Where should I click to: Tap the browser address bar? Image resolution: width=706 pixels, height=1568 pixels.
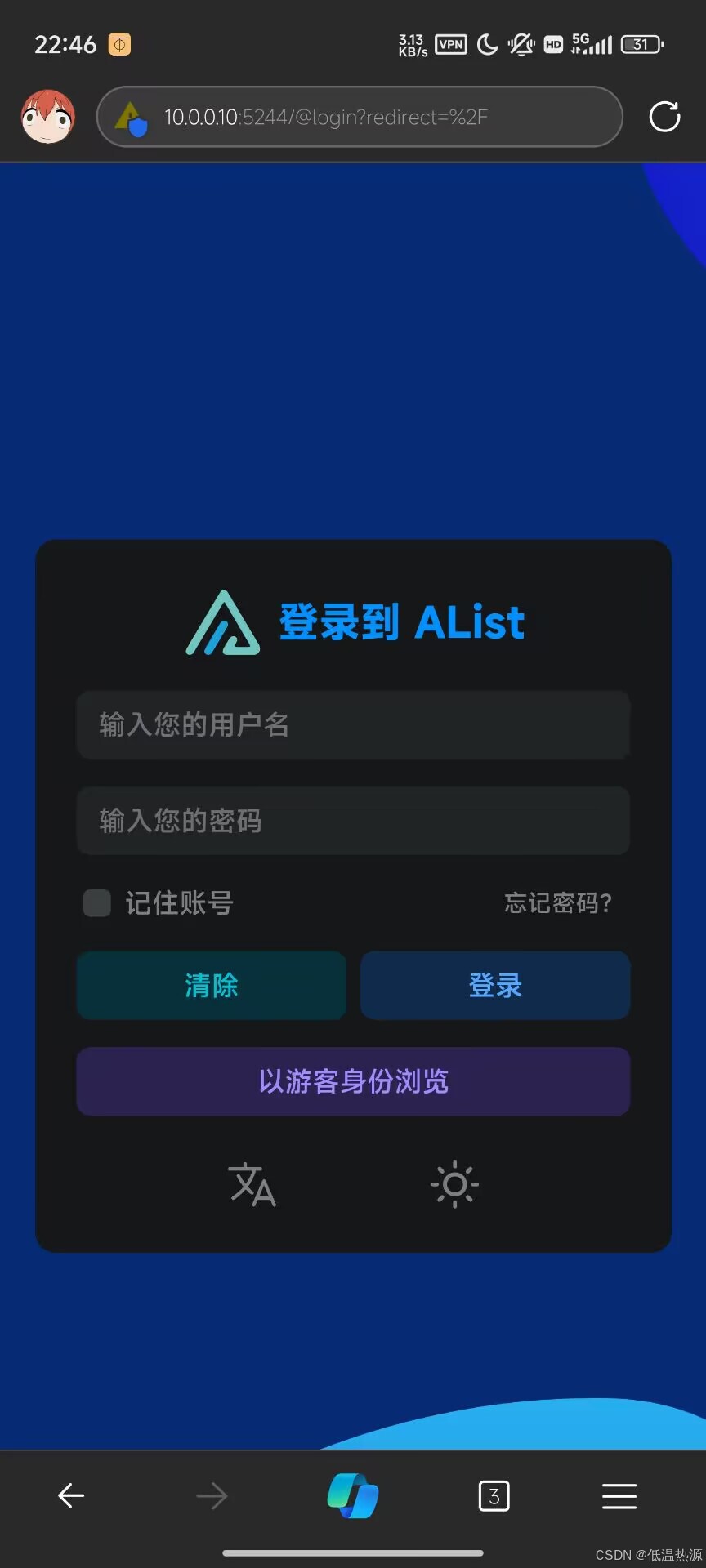(x=360, y=117)
